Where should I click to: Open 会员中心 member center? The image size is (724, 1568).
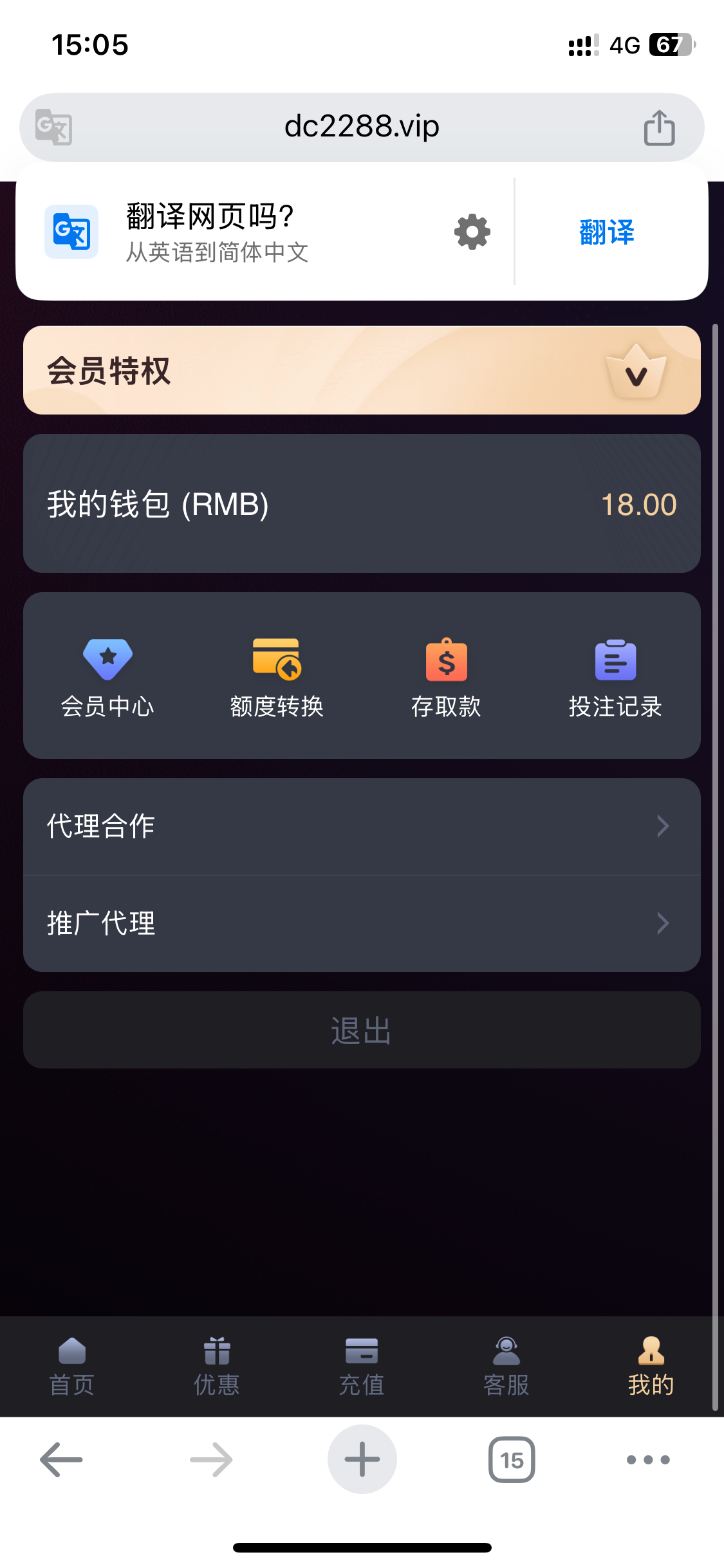click(x=107, y=677)
